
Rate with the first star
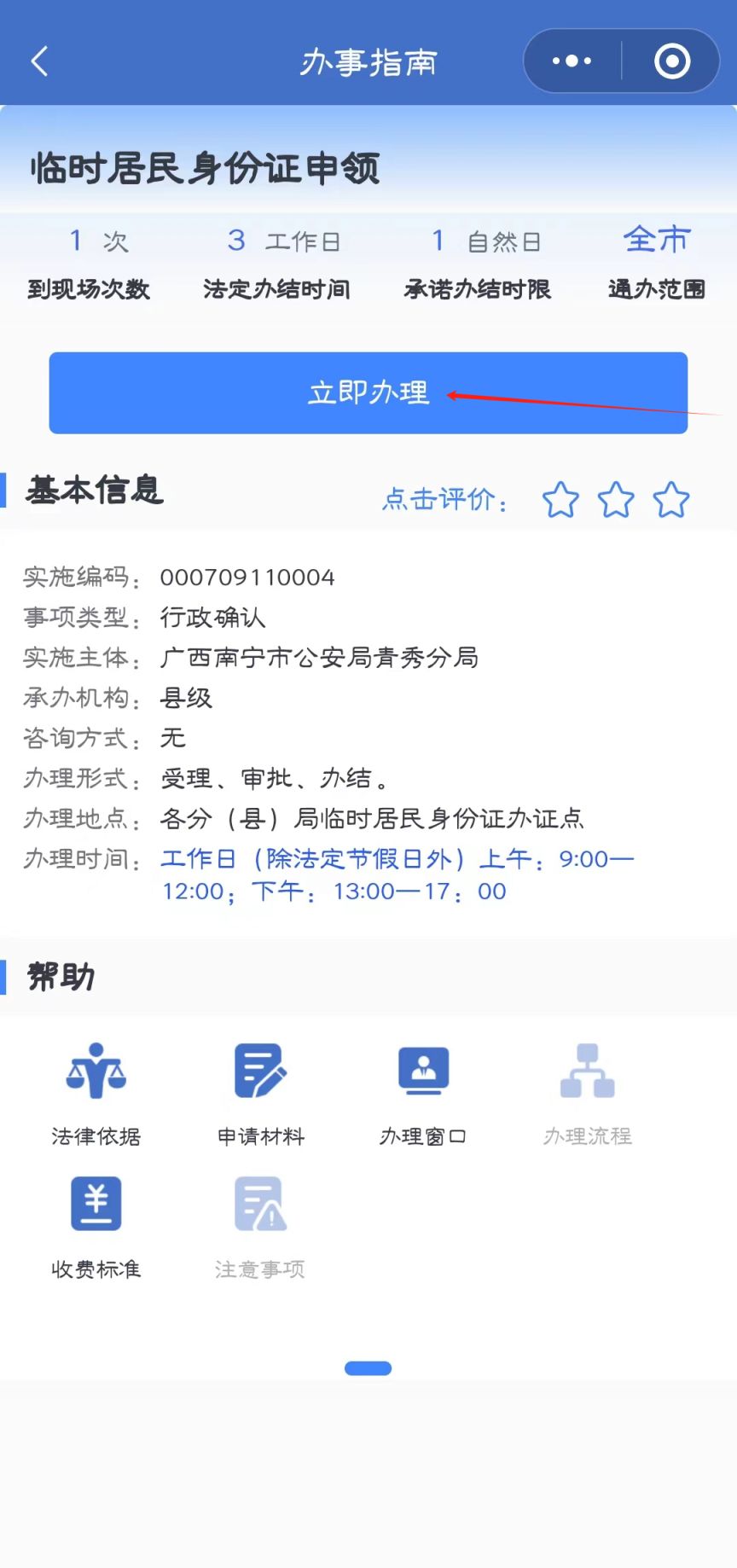[x=560, y=500]
